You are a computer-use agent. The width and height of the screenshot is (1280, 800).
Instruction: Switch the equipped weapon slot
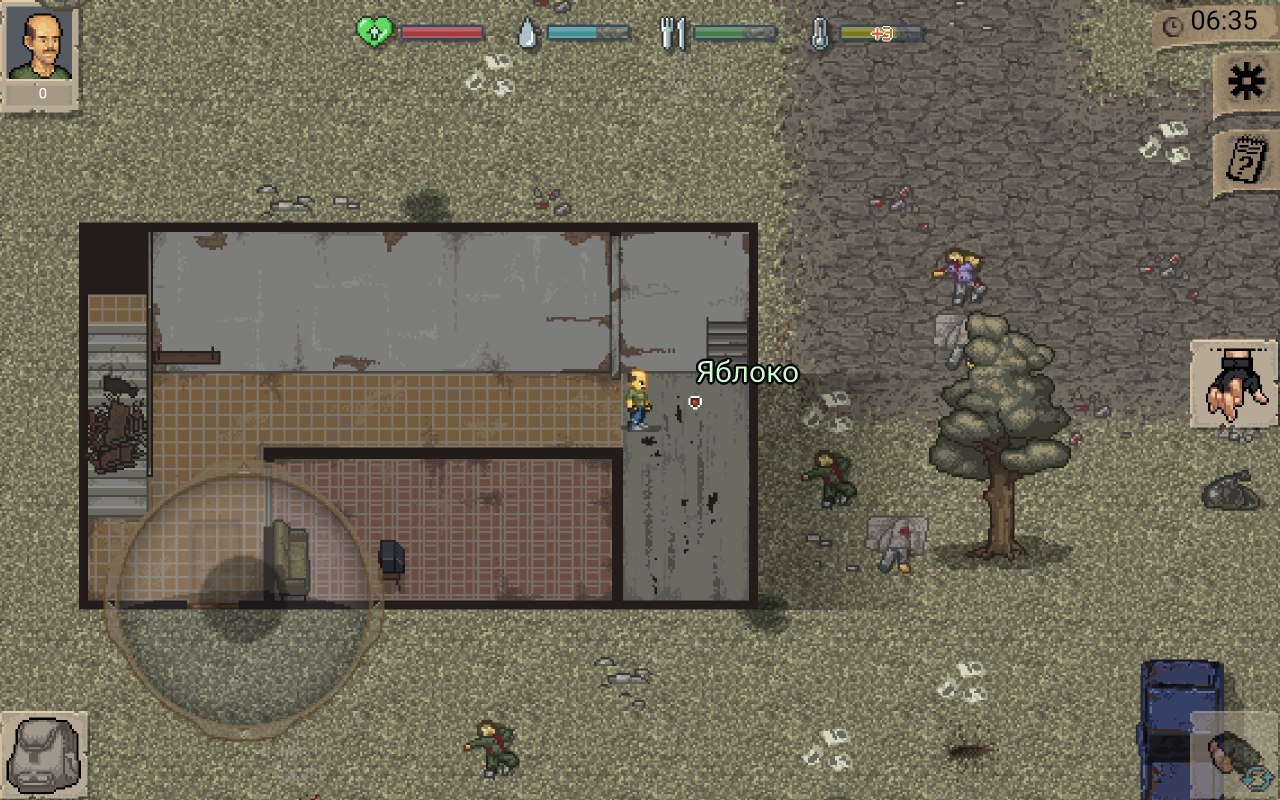click(1236, 757)
